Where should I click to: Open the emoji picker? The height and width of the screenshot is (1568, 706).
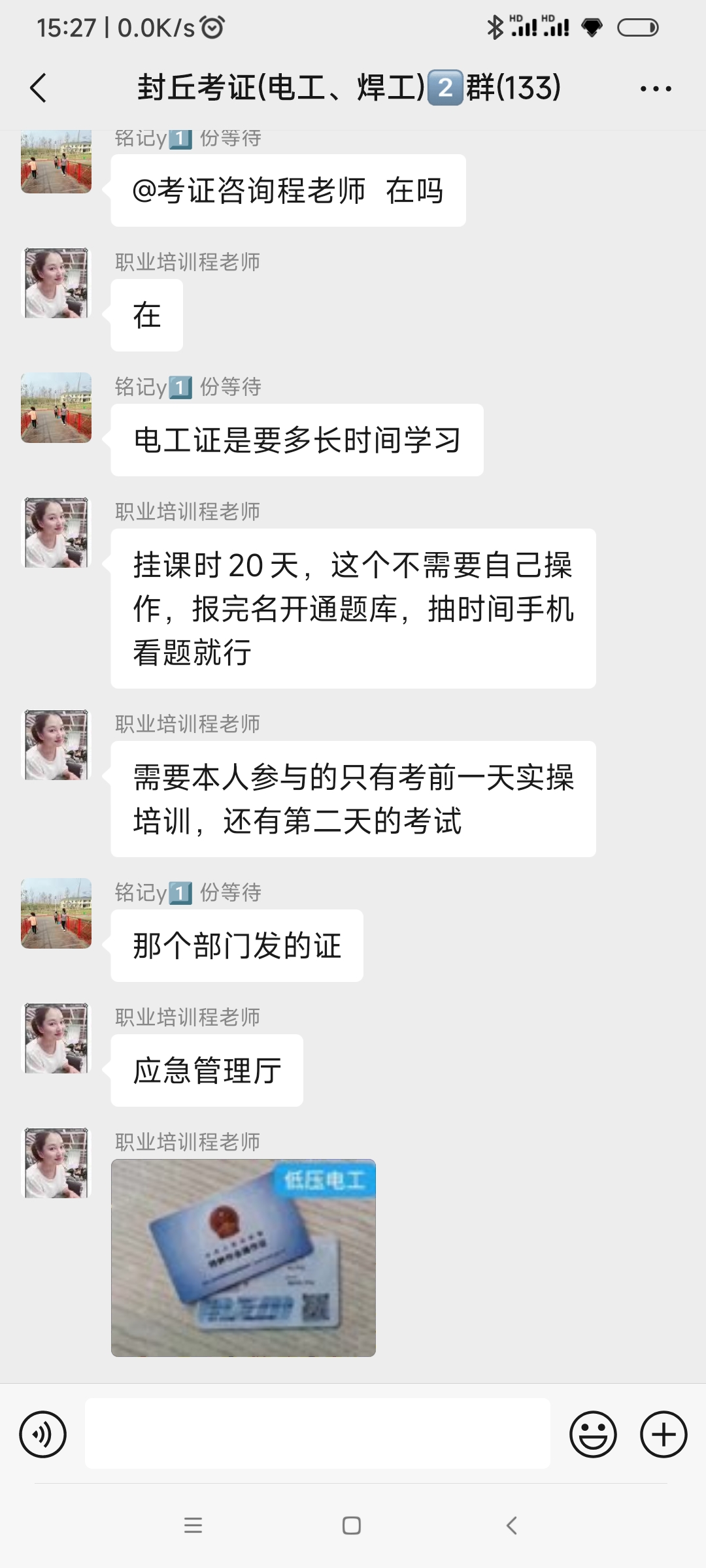point(593,1435)
